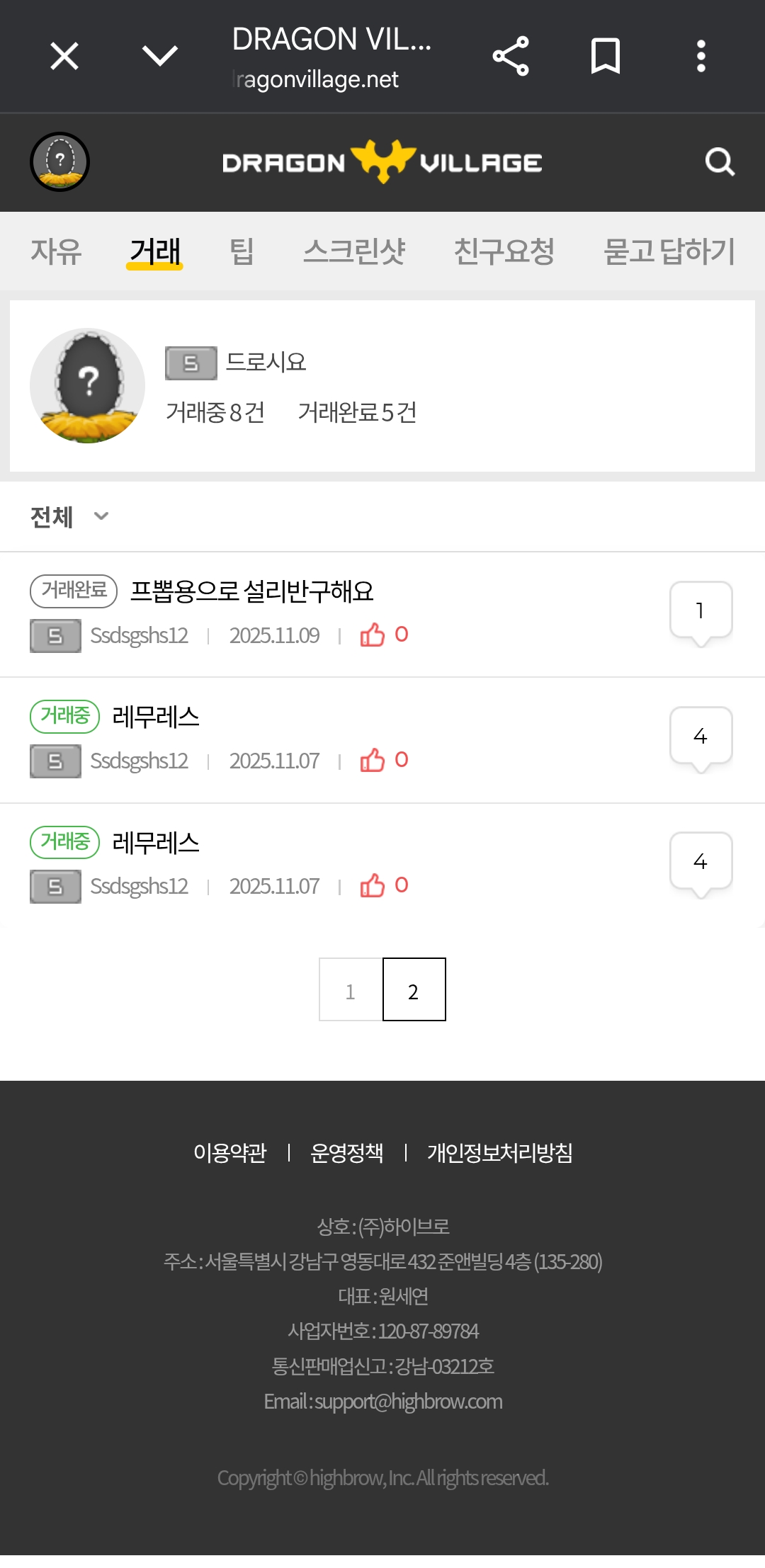Go to page 1 of the list
The width and height of the screenshot is (765, 1568).
coord(351,990)
